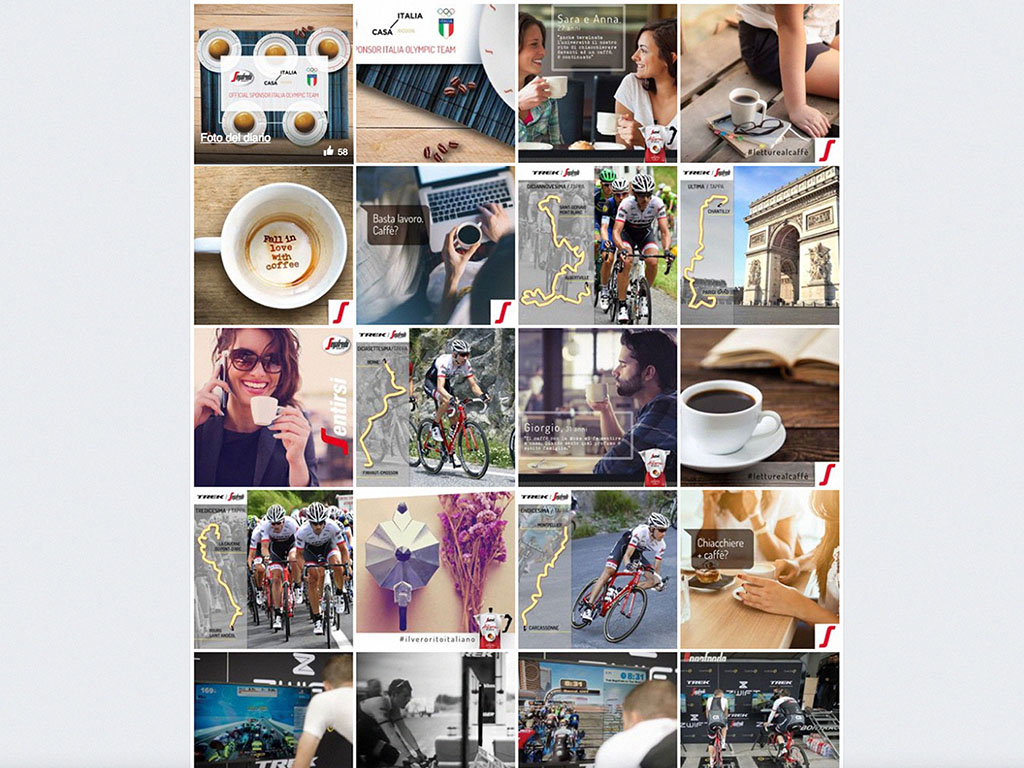Open the Foto del diario album link
This screenshot has width=1024, height=768.
(235, 138)
